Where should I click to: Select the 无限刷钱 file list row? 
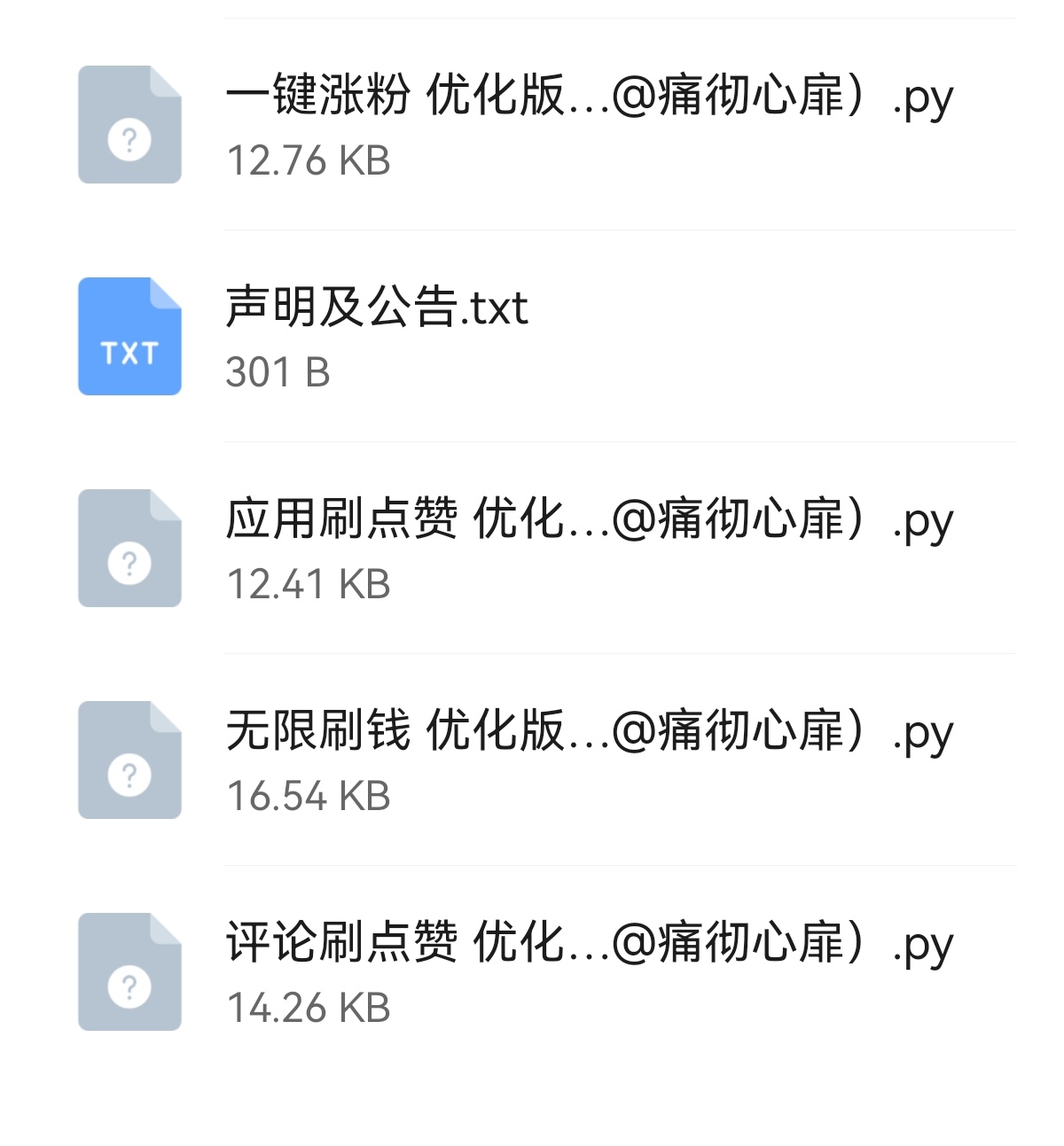coord(532,758)
